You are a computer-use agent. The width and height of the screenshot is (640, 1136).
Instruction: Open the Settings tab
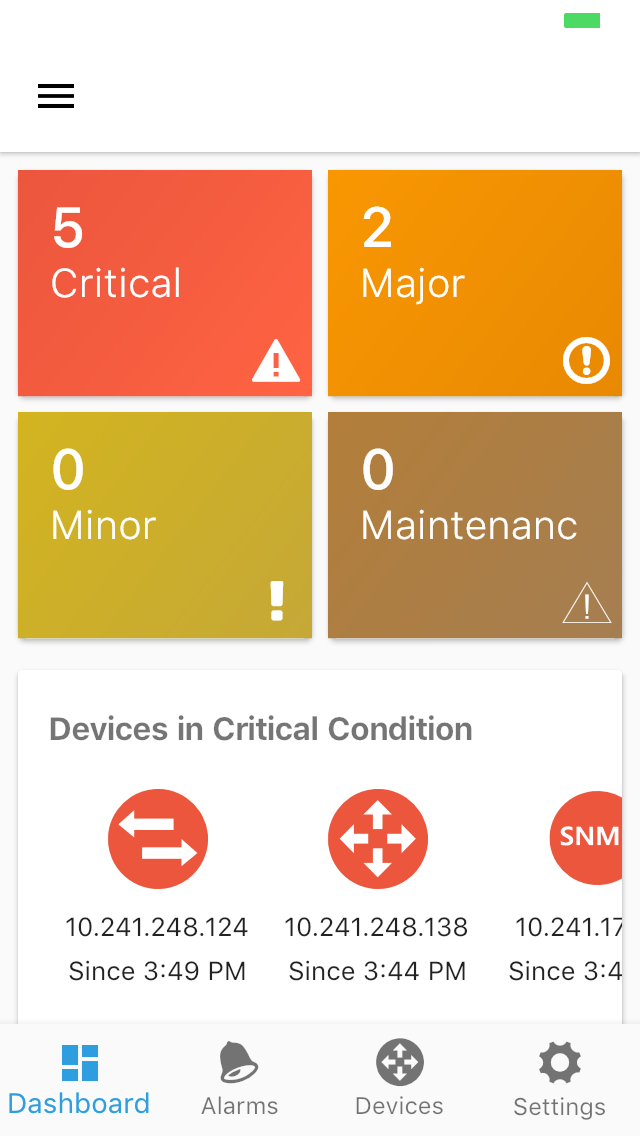560,1080
